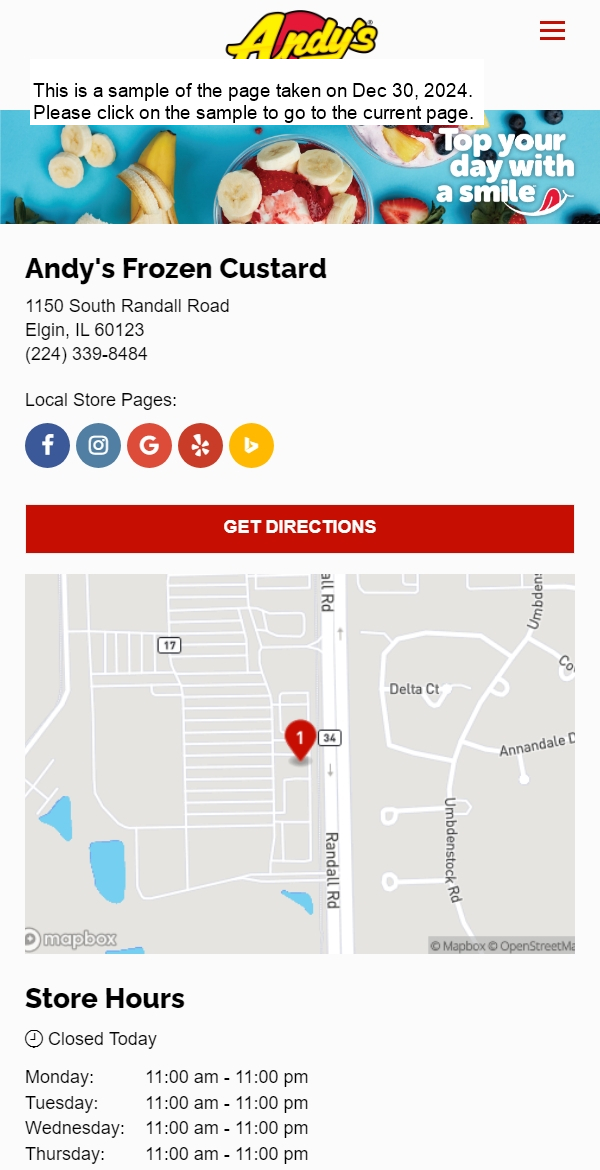Open the store's Bing page
Image resolution: width=600 pixels, height=1170 pixels.
tap(251, 446)
